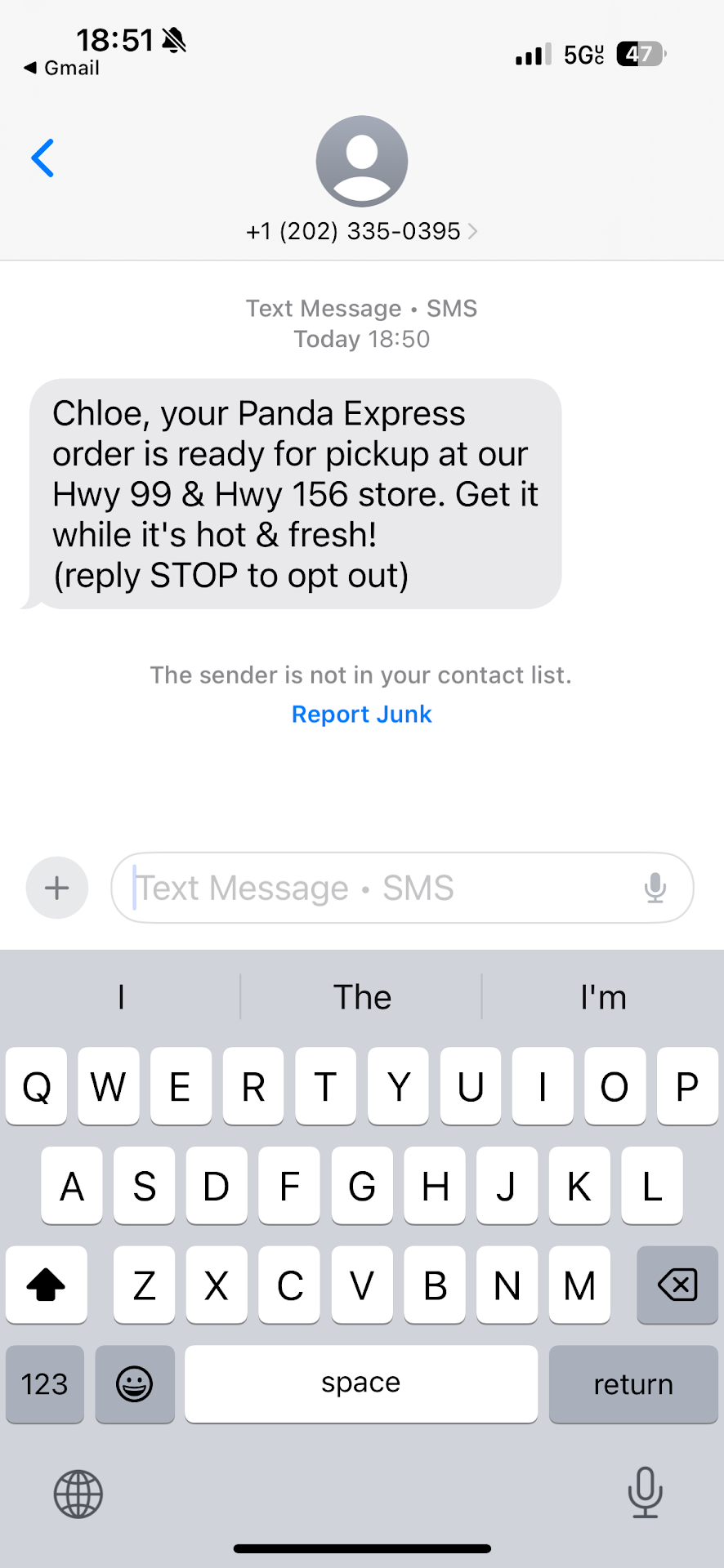724x1568 pixels.
Task: Tap the return key
Action: [632, 1383]
